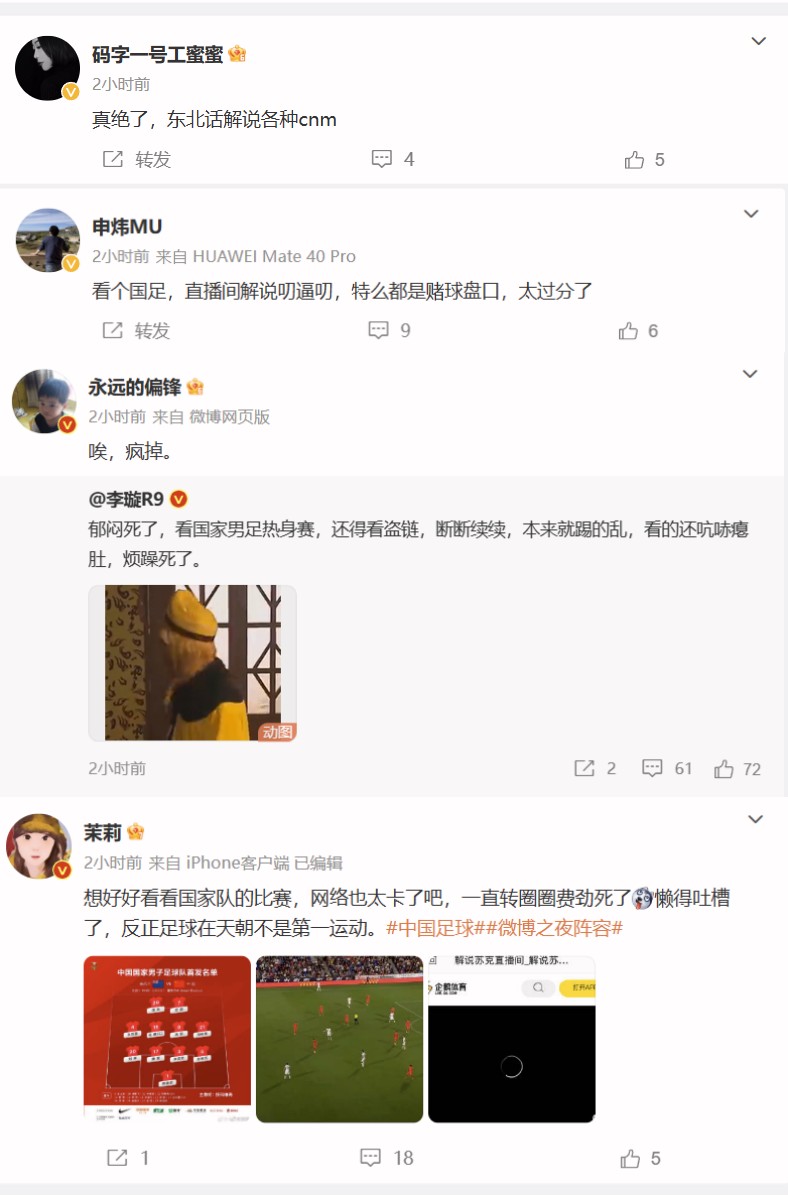Click the verified V badge on 申炜MU's avatar
Screen dimensions: 788x1195
coord(68,264)
